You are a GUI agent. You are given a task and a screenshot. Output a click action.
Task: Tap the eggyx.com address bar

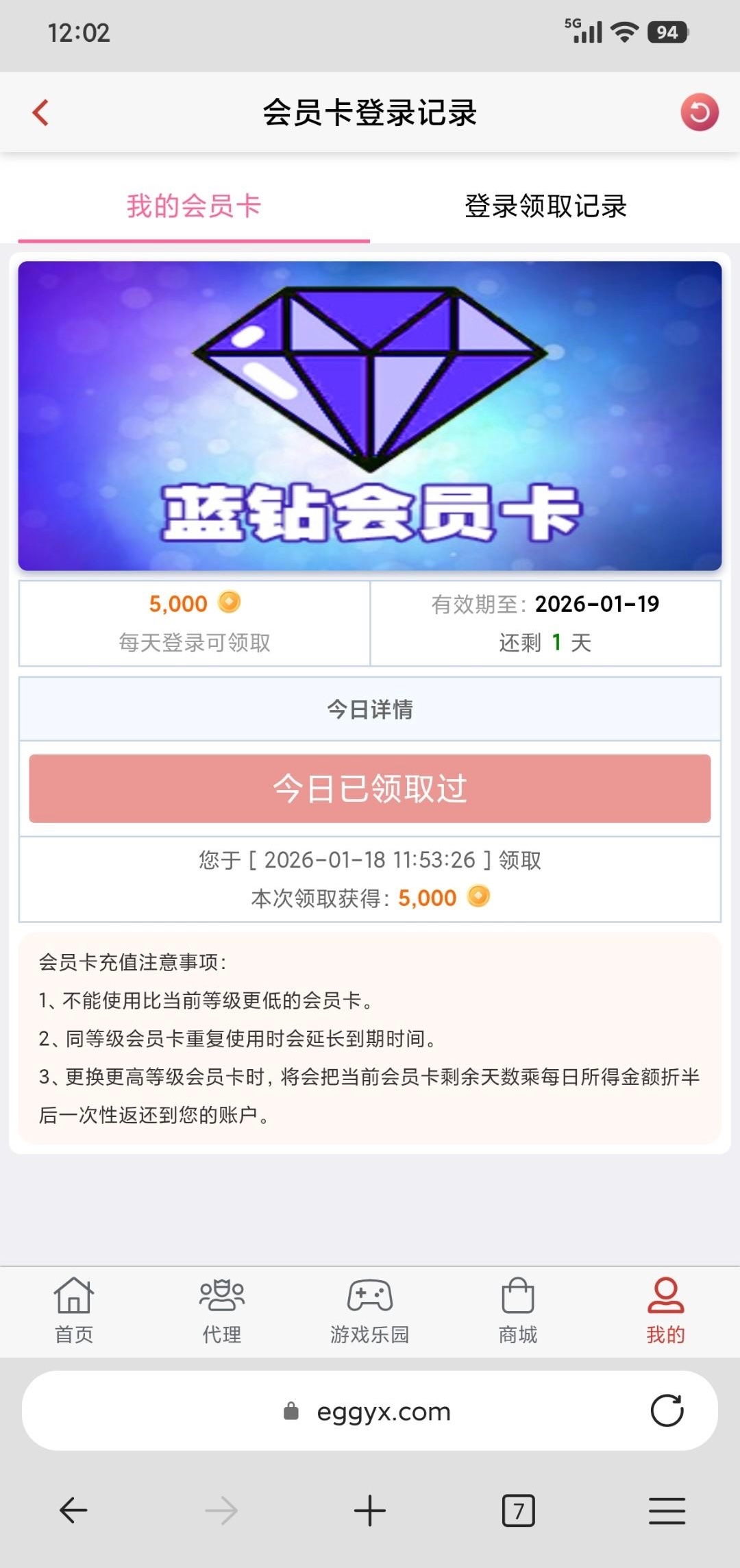click(370, 1412)
